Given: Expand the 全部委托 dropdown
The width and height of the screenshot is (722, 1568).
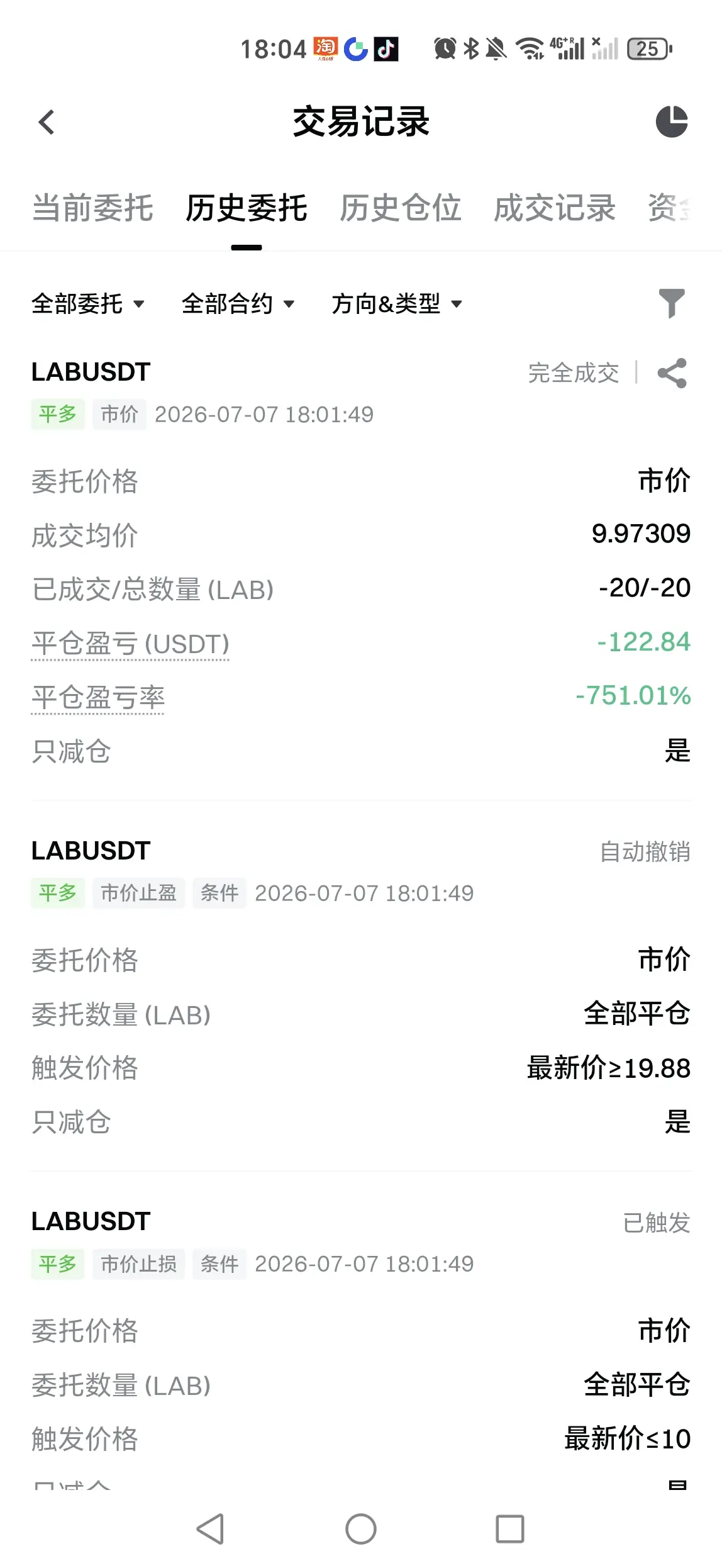Looking at the screenshot, I should point(88,304).
